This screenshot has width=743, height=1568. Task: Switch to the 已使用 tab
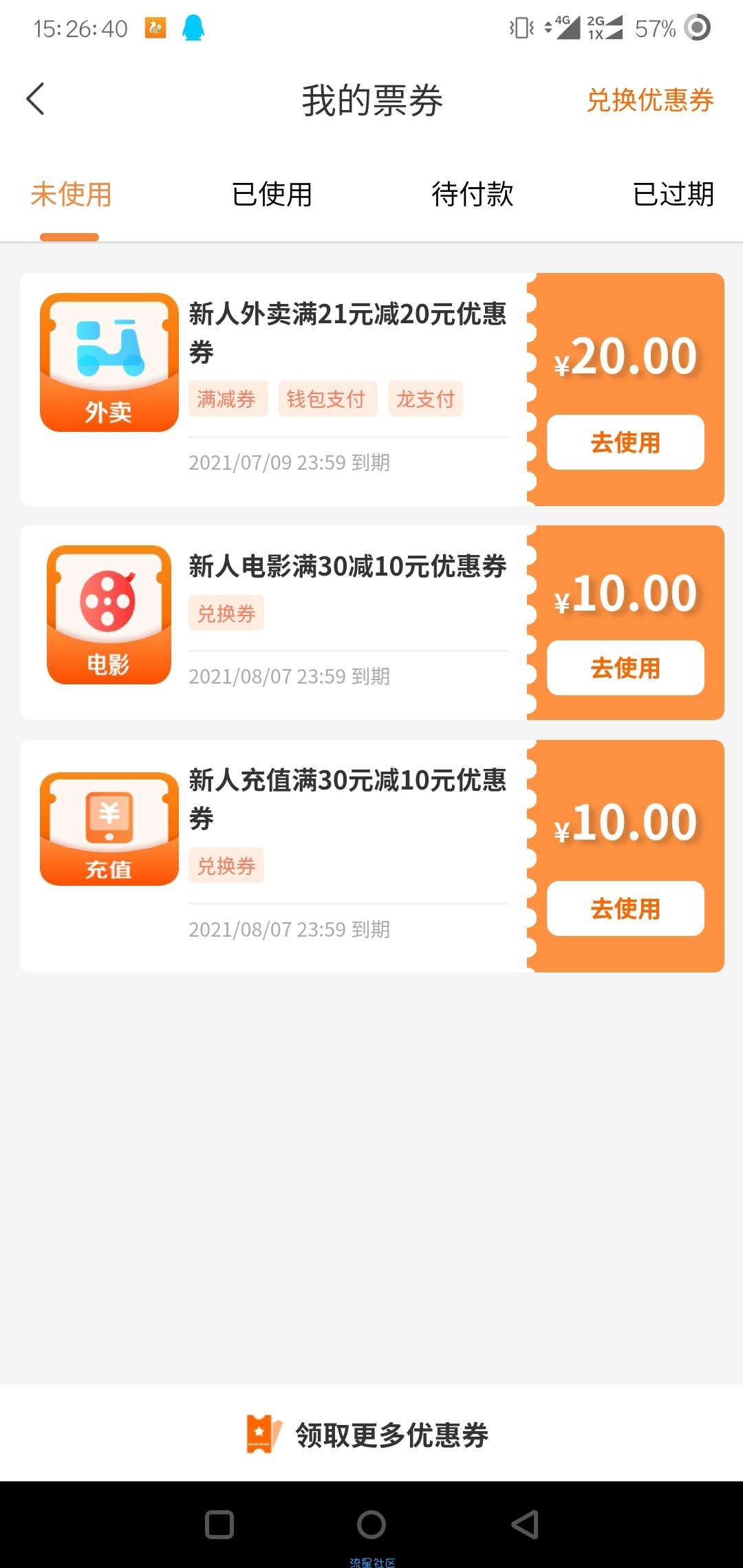(272, 194)
